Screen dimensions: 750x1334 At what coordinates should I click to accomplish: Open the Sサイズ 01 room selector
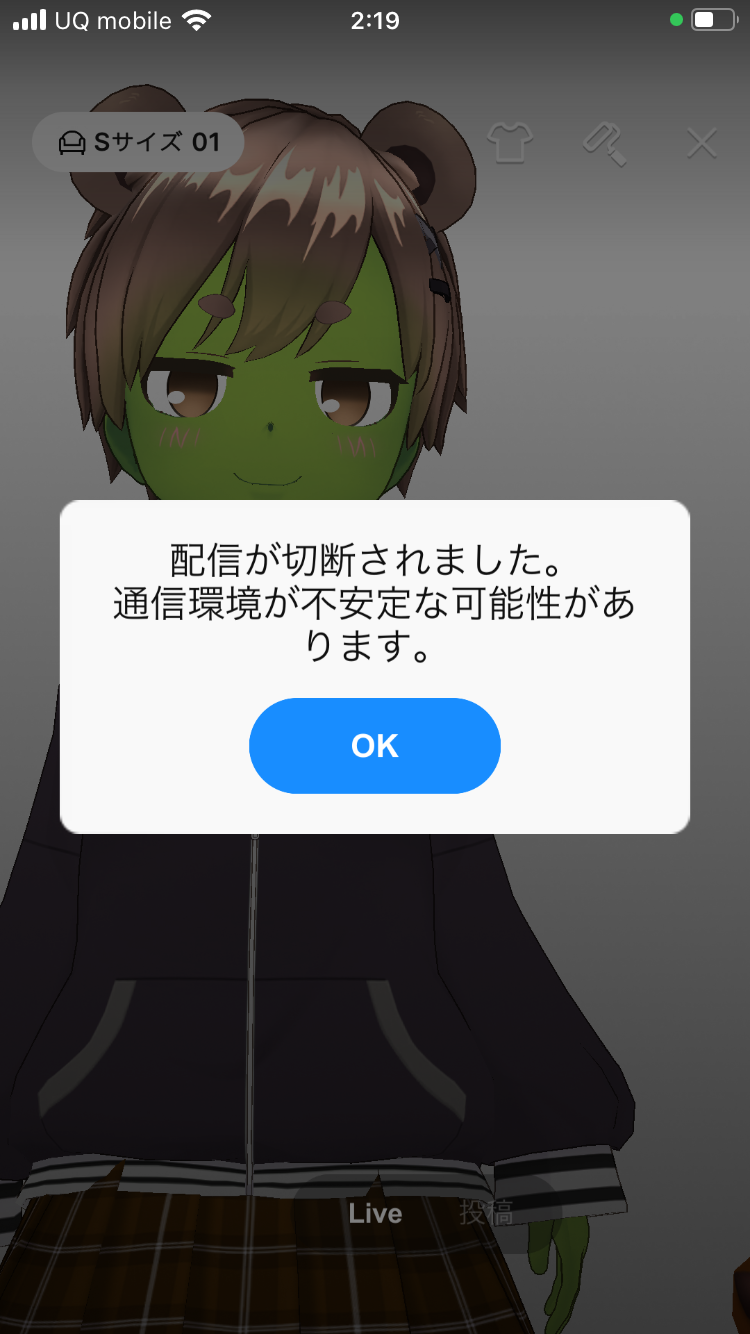pos(138,142)
